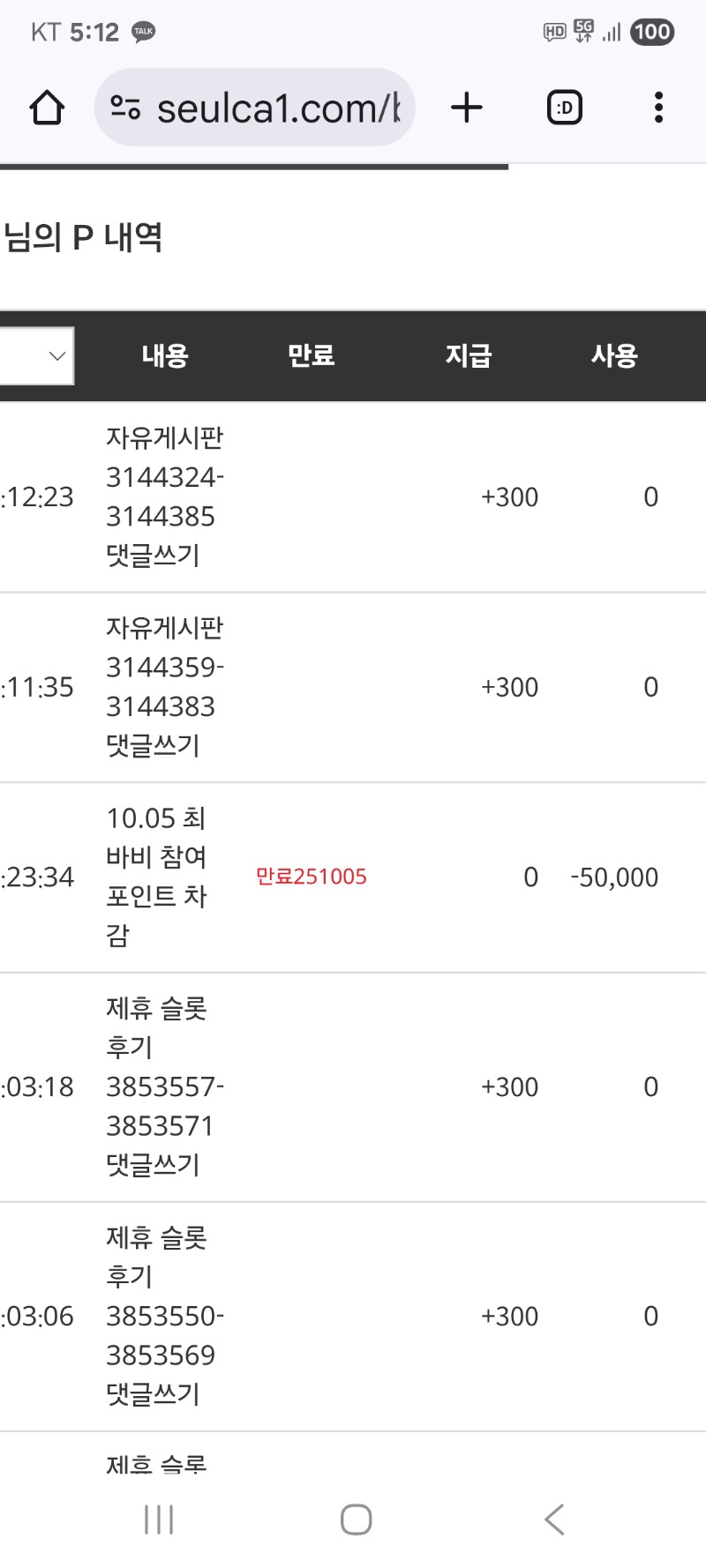This screenshot has height=1568, width=706.
Task: Open the browser overflow menu
Action: tap(658, 108)
